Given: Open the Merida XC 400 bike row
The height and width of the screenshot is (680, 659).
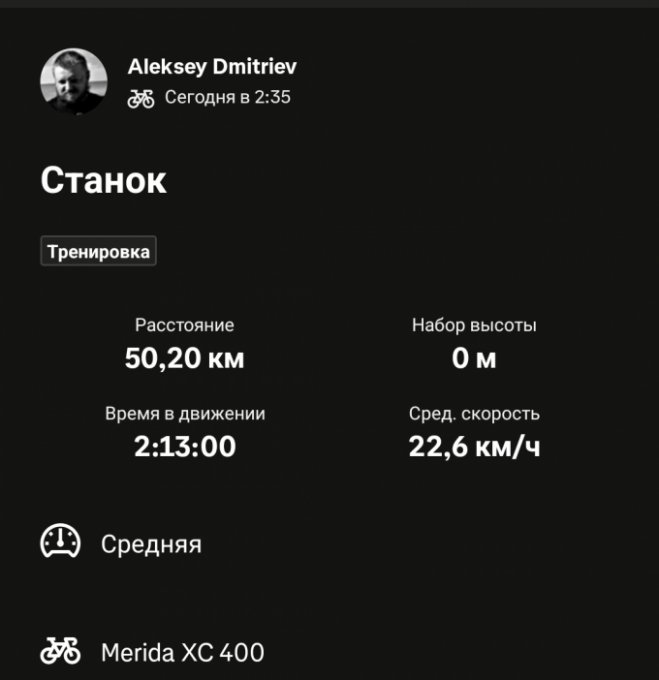Looking at the screenshot, I should [183, 653].
